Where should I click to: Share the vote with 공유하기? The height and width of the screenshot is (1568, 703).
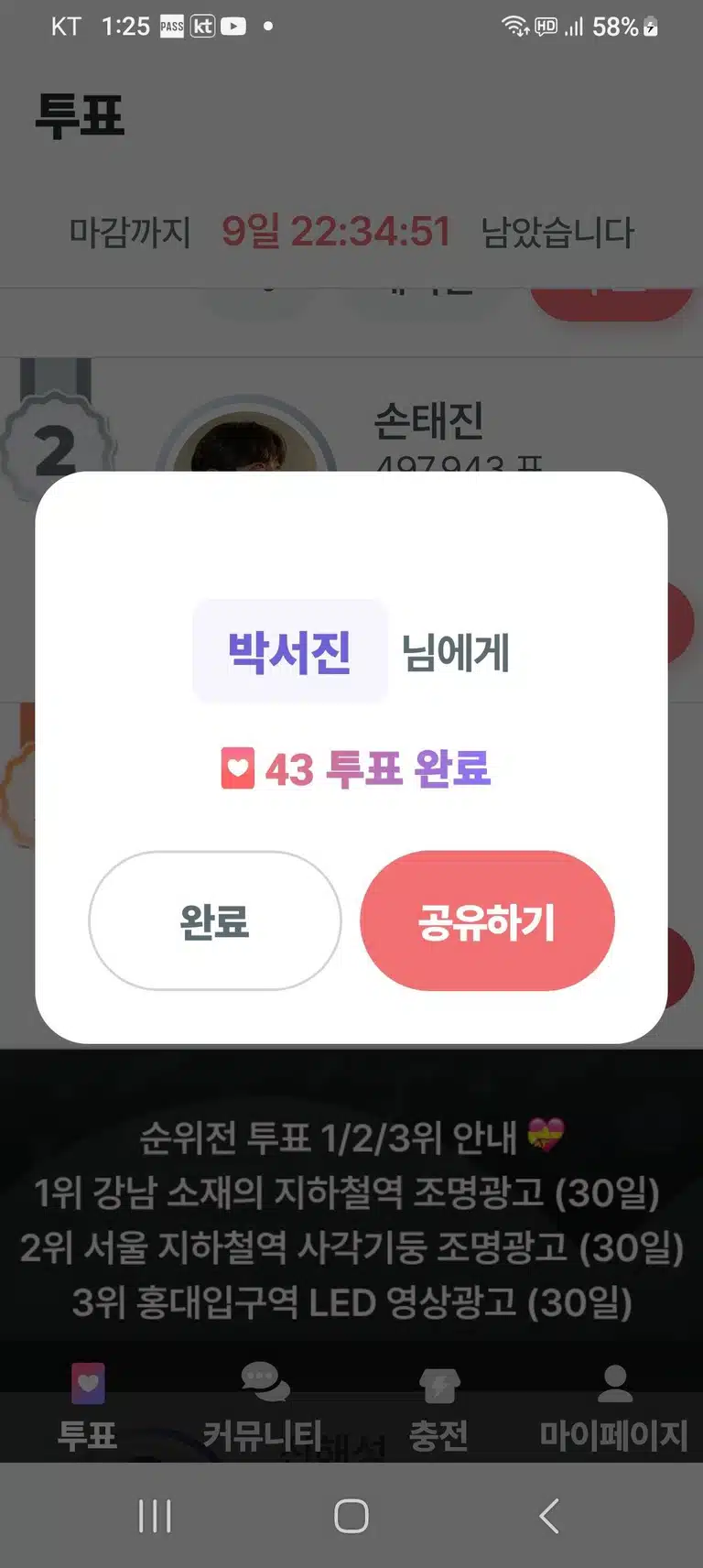(487, 920)
